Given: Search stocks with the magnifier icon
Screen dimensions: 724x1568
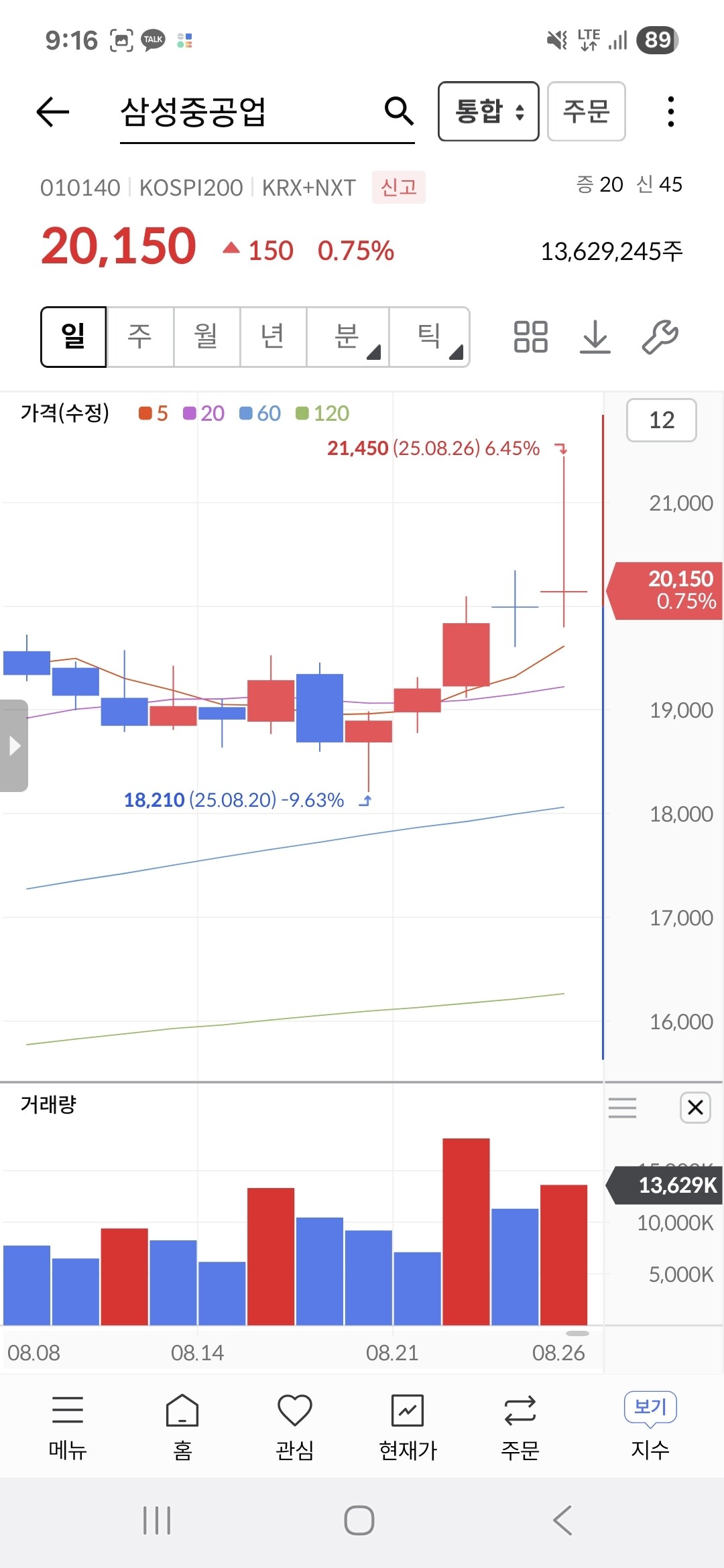Looking at the screenshot, I should point(399,111).
